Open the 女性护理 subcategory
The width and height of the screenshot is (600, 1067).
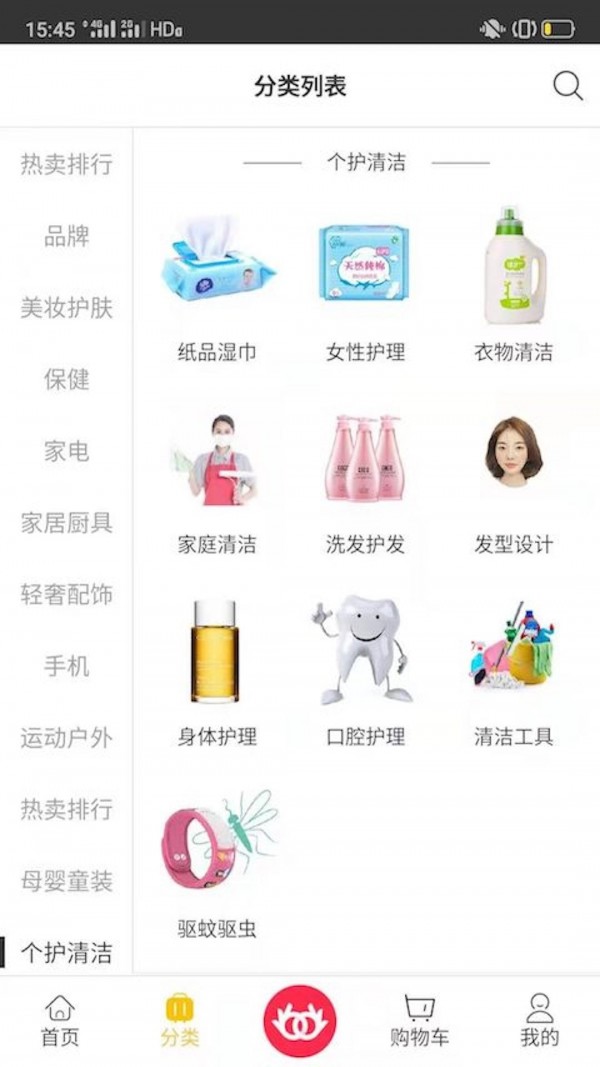[x=365, y=285]
